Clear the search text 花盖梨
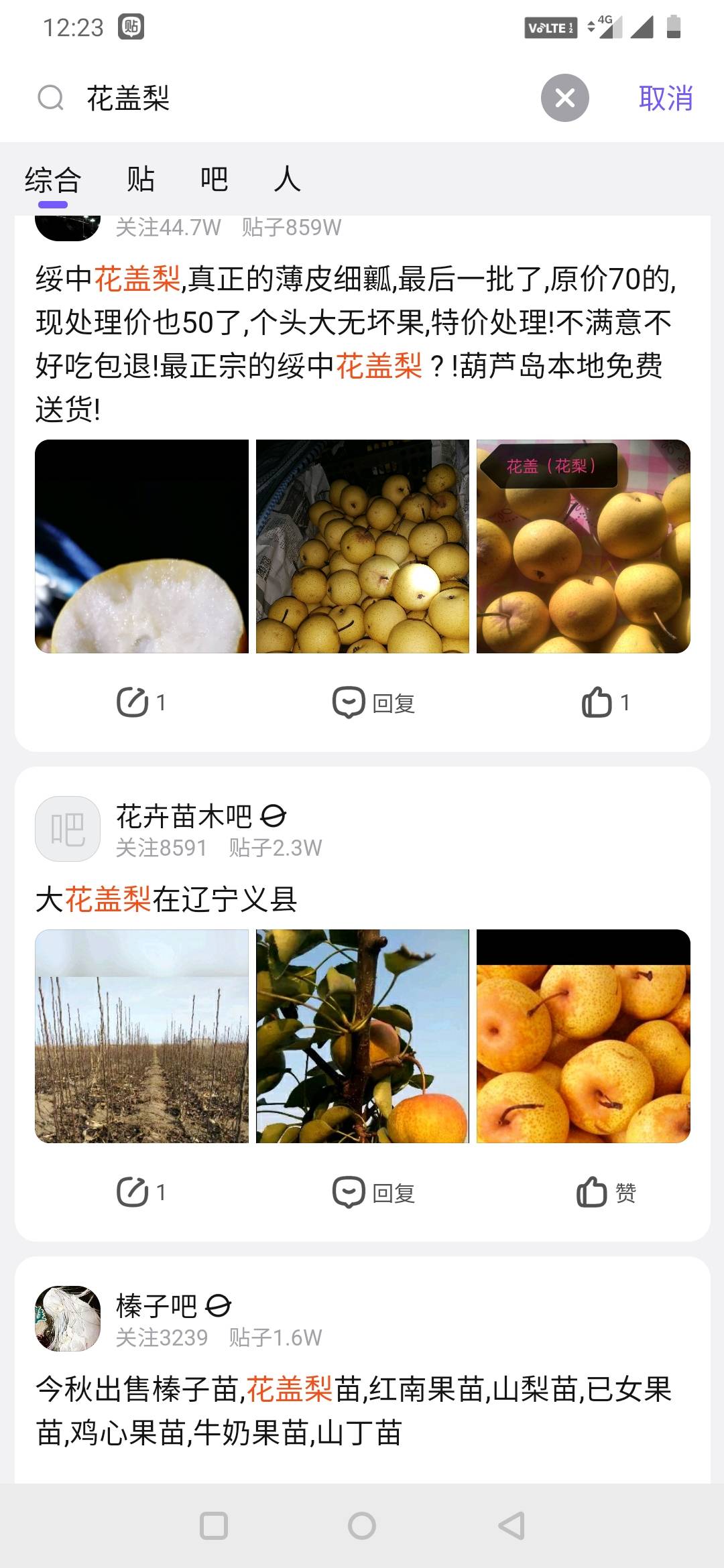Screen dimensions: 724x1568 click(564, 98)
